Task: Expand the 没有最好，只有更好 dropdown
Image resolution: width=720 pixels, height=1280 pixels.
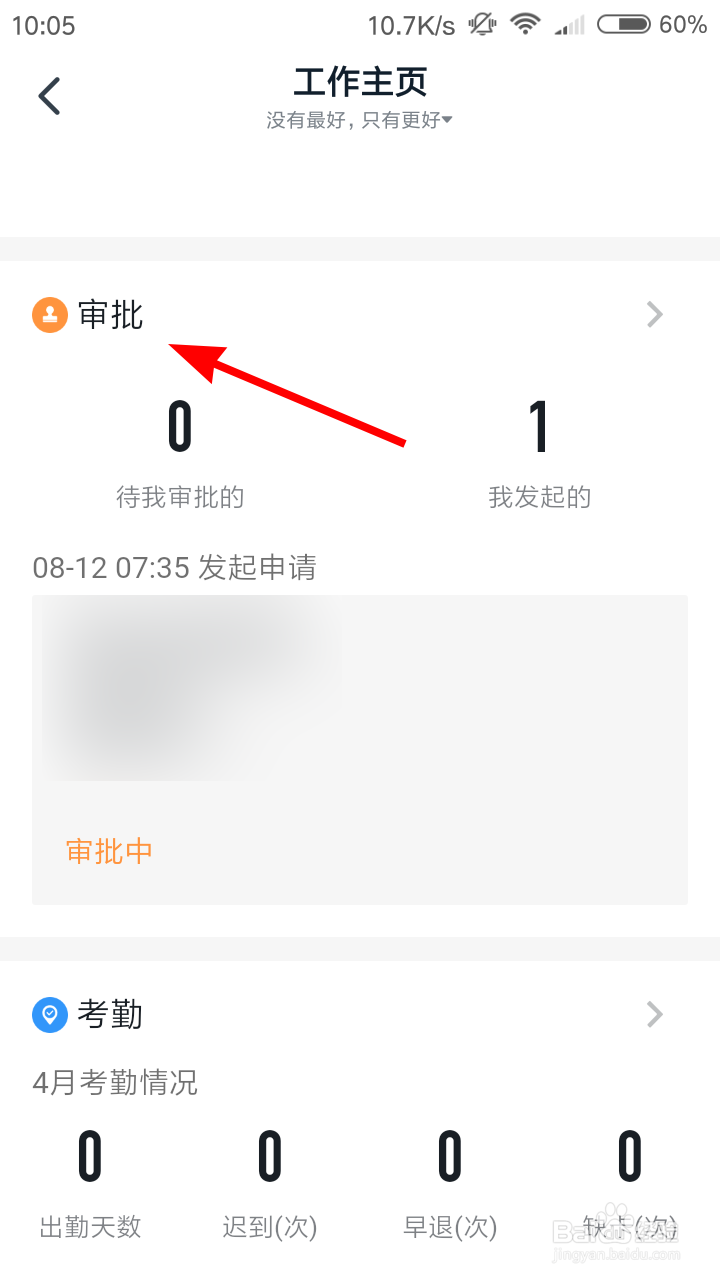Action: pos(360,120)
